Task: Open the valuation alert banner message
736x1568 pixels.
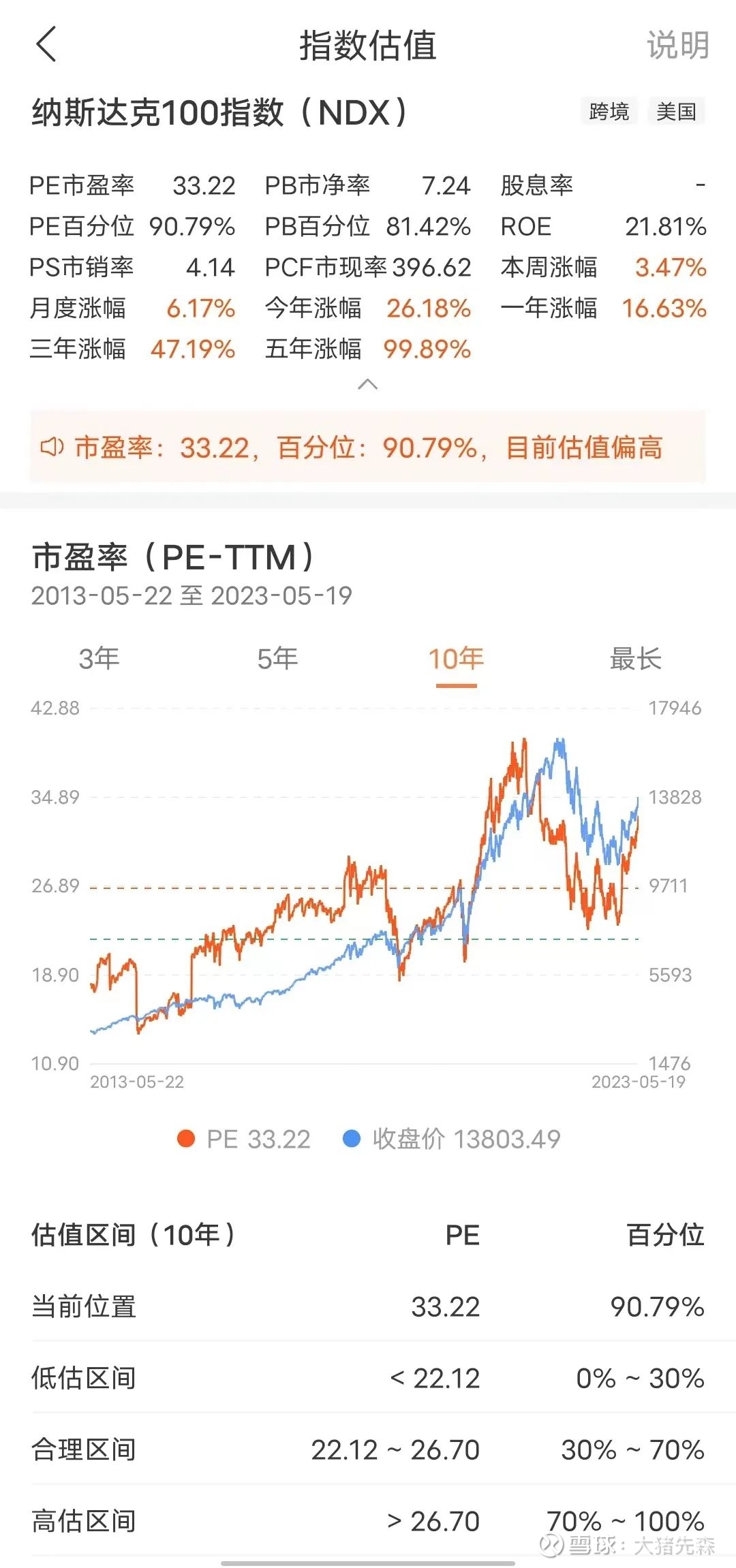Action: tap(368, 448)
